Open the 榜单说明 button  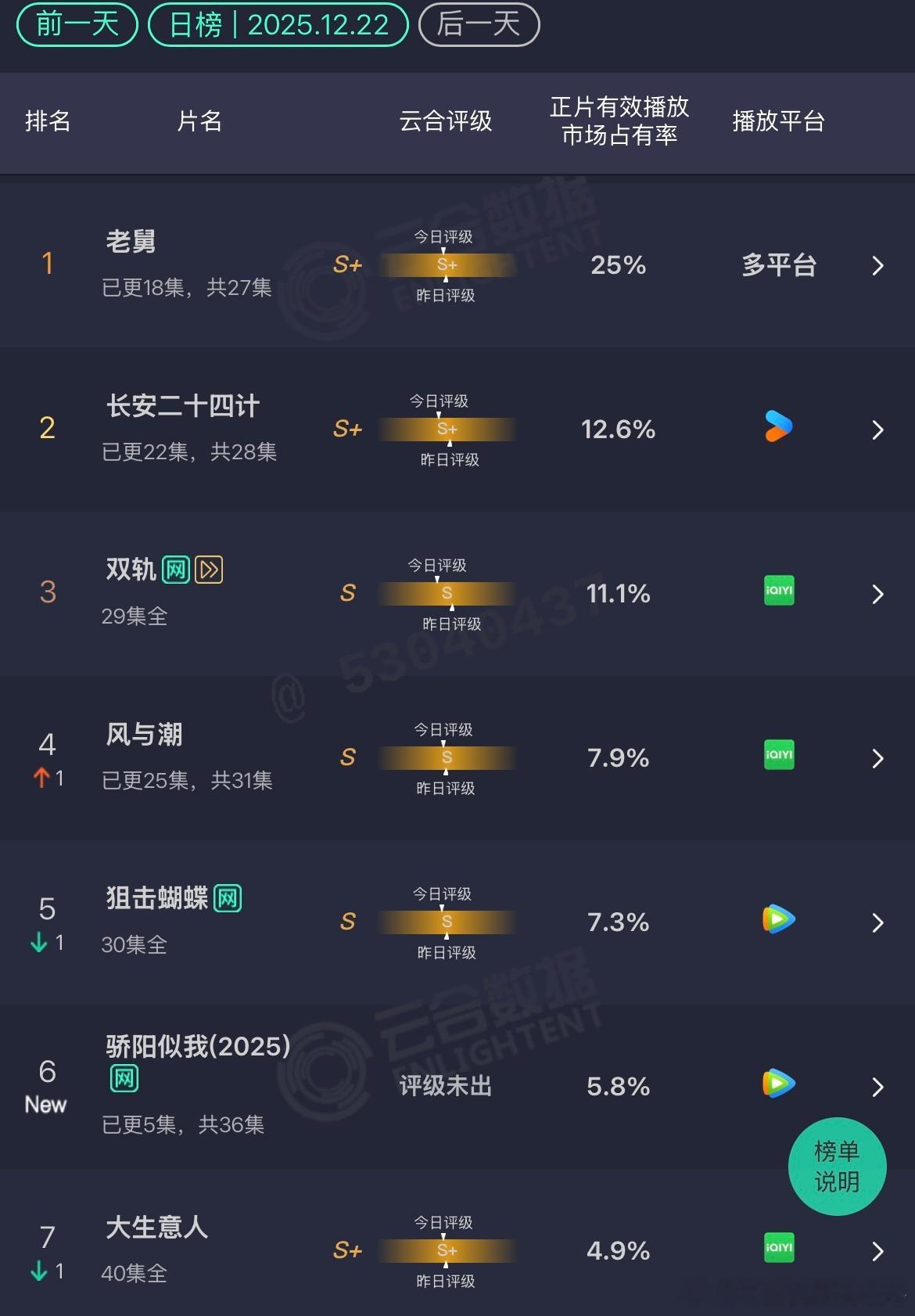tap(838, 1166)
